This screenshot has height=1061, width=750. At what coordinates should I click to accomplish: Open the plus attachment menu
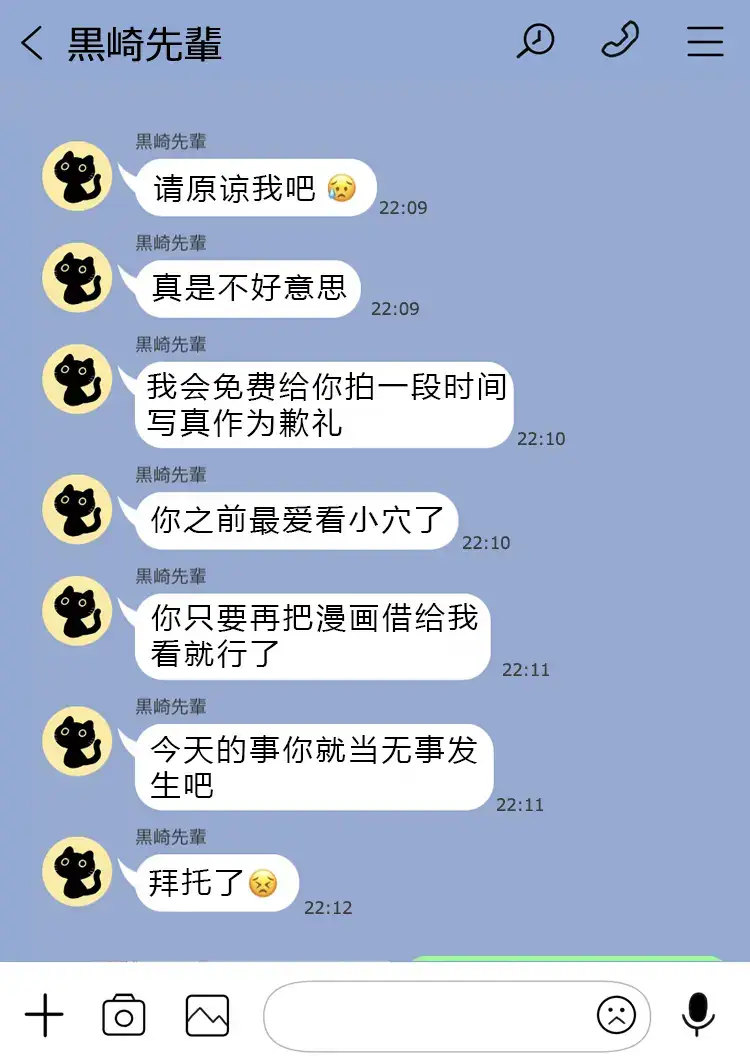pos(44,1016)
